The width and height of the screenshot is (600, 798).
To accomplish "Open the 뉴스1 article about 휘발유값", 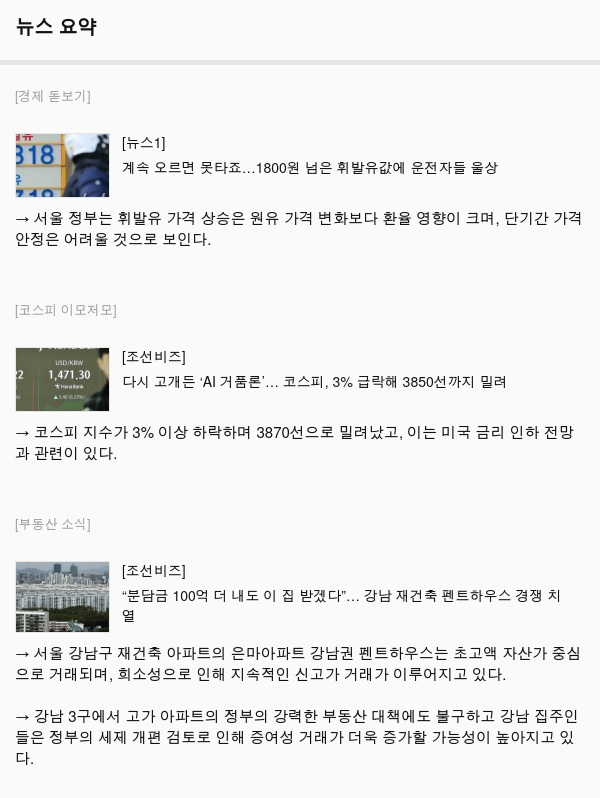I will (309, 168).
